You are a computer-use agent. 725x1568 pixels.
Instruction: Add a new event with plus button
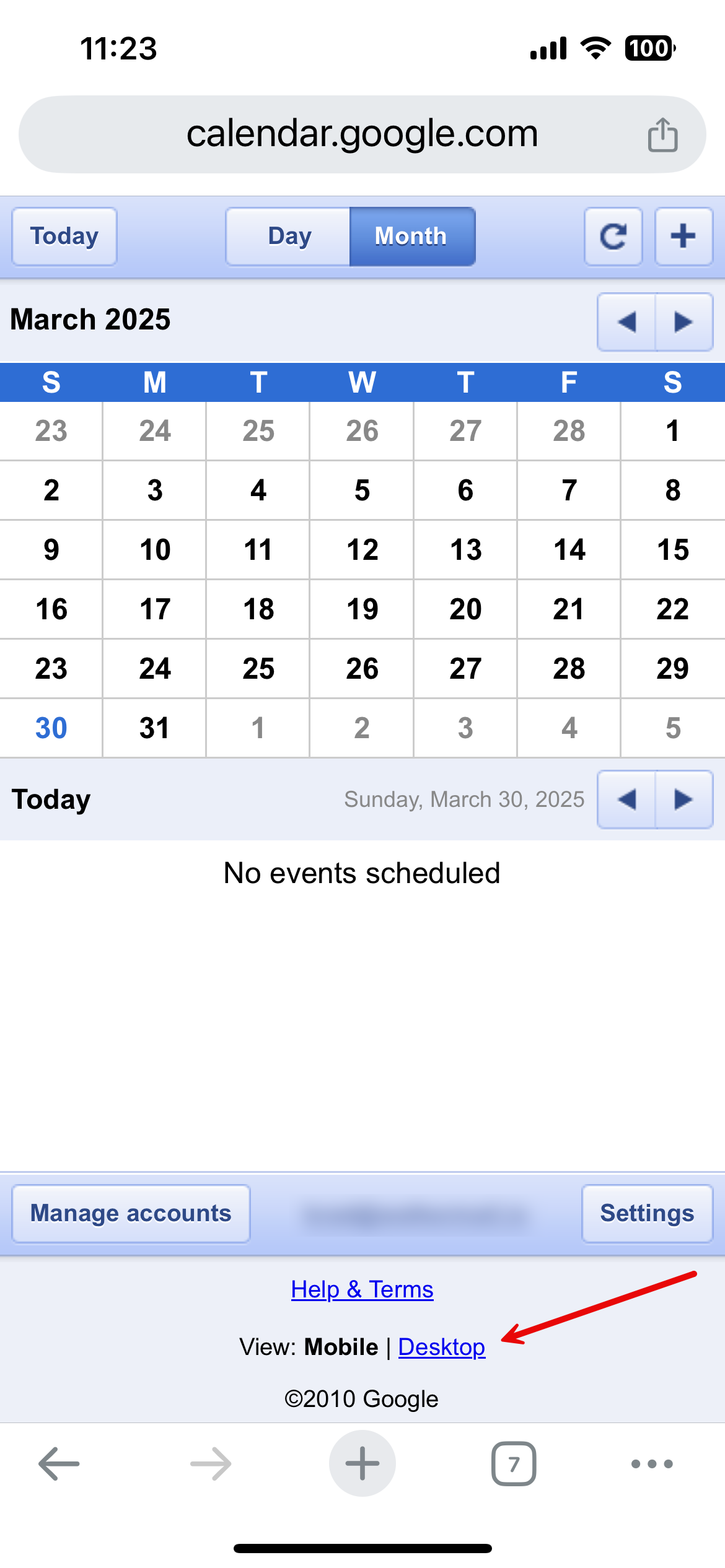point(683,237)
